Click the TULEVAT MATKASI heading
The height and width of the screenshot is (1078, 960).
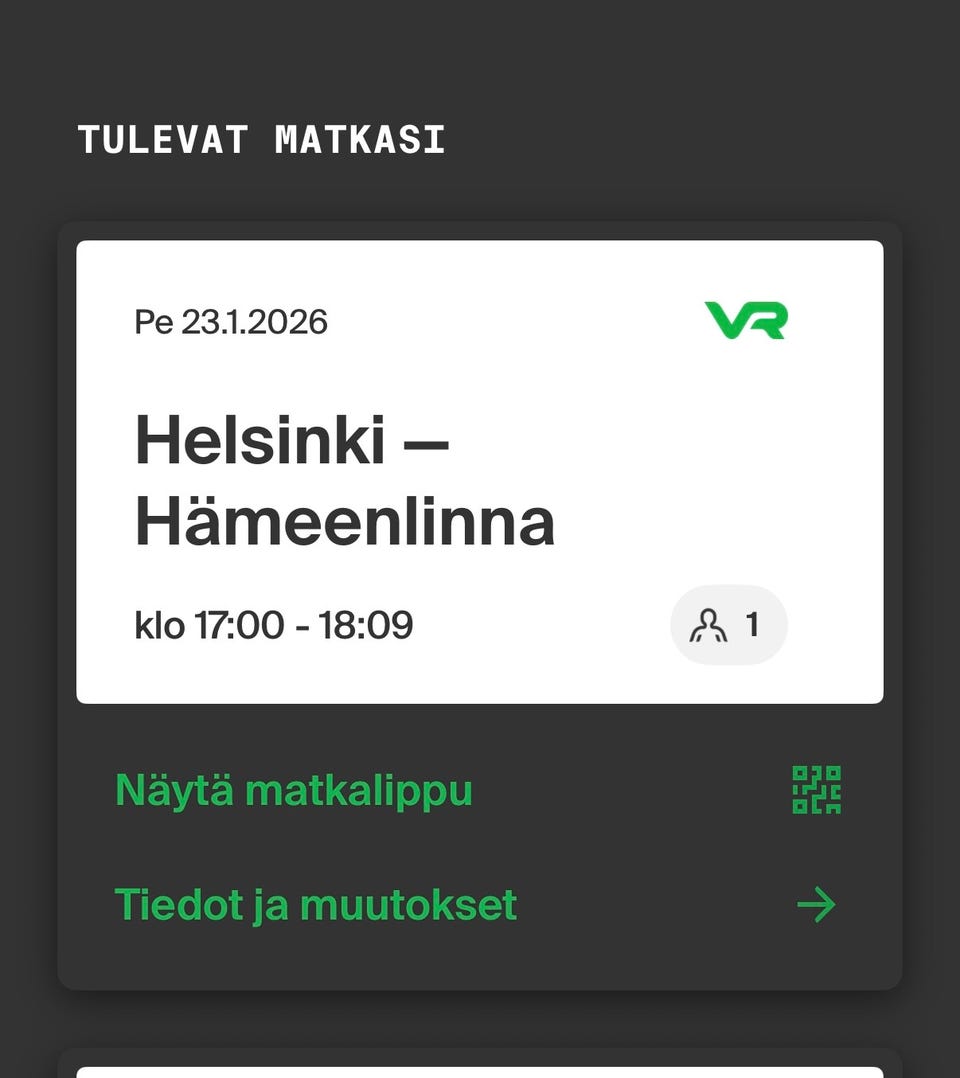pyautogui.click(x=262, y=139)
